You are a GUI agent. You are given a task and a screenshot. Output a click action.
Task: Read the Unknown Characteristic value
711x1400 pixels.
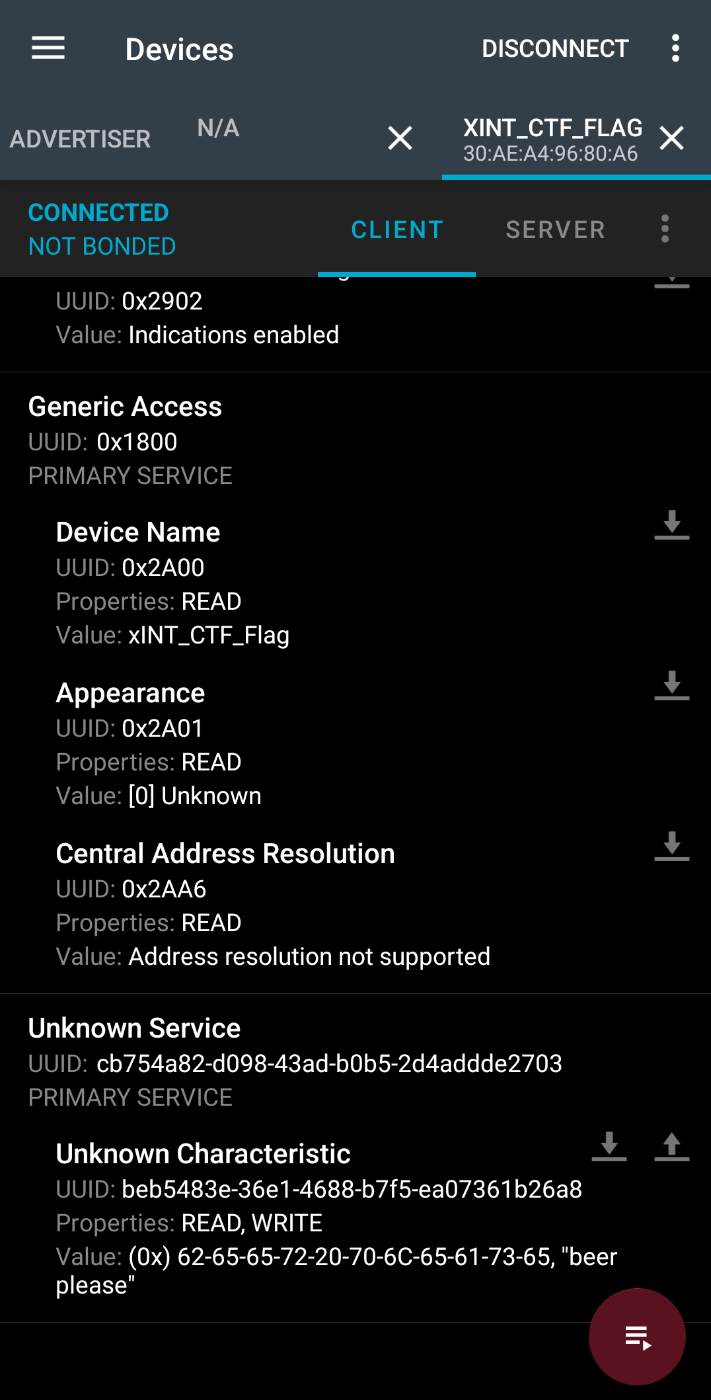pyautogui.click(x=609, y=1146)
